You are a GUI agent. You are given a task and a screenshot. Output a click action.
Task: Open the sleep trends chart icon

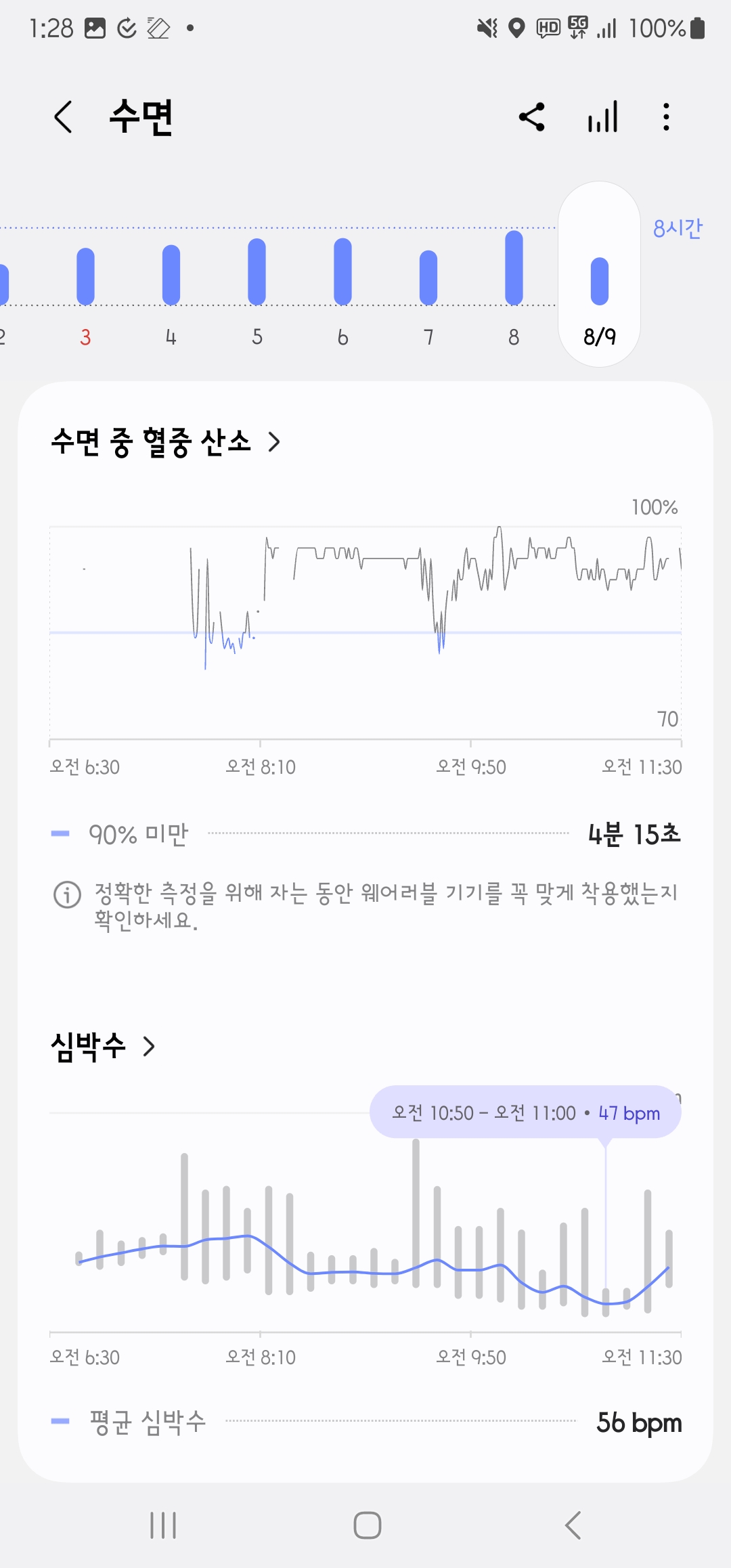pyautogui.click(x=602, y=117)
